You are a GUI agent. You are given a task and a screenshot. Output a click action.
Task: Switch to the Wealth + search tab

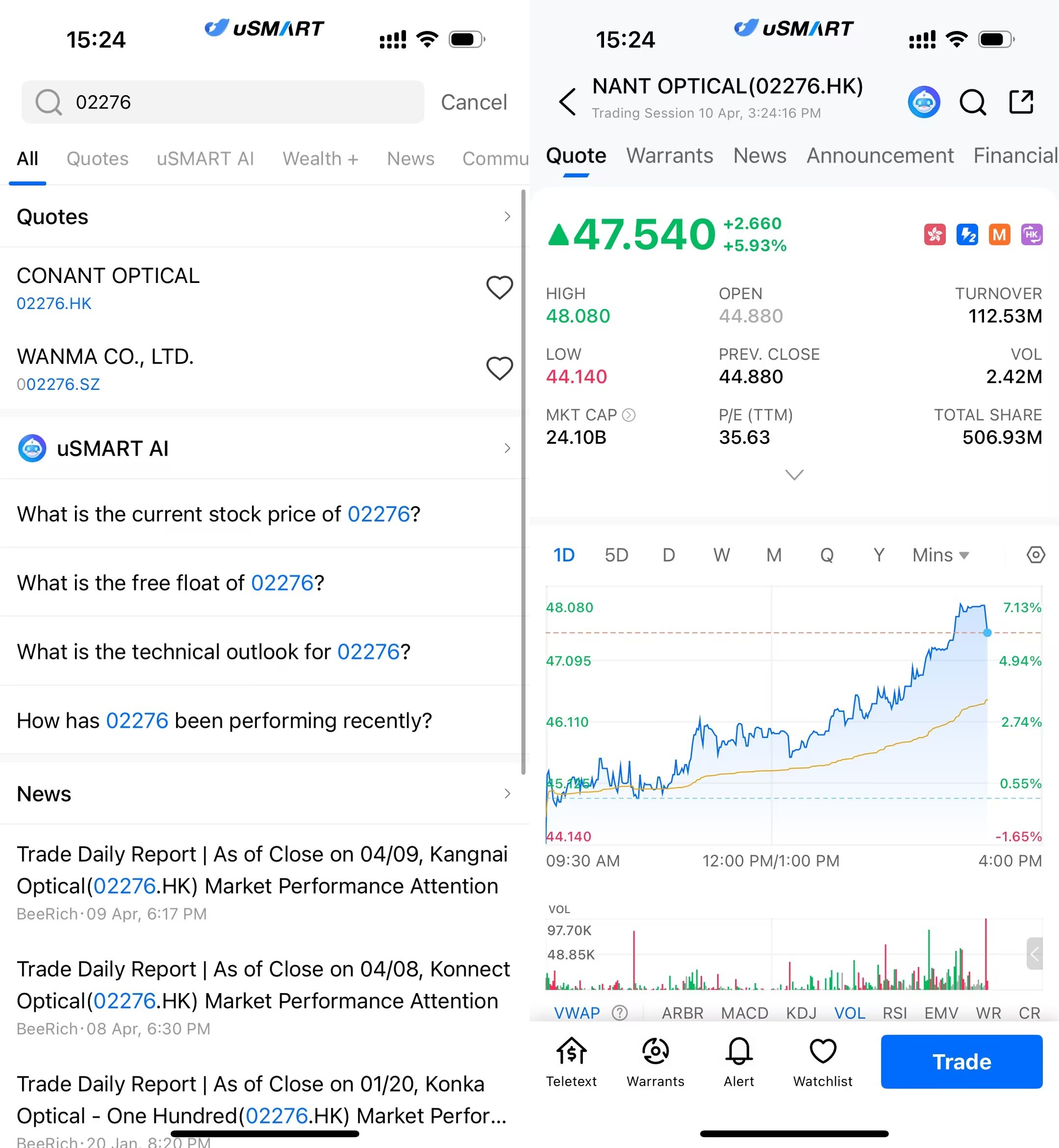320,158
